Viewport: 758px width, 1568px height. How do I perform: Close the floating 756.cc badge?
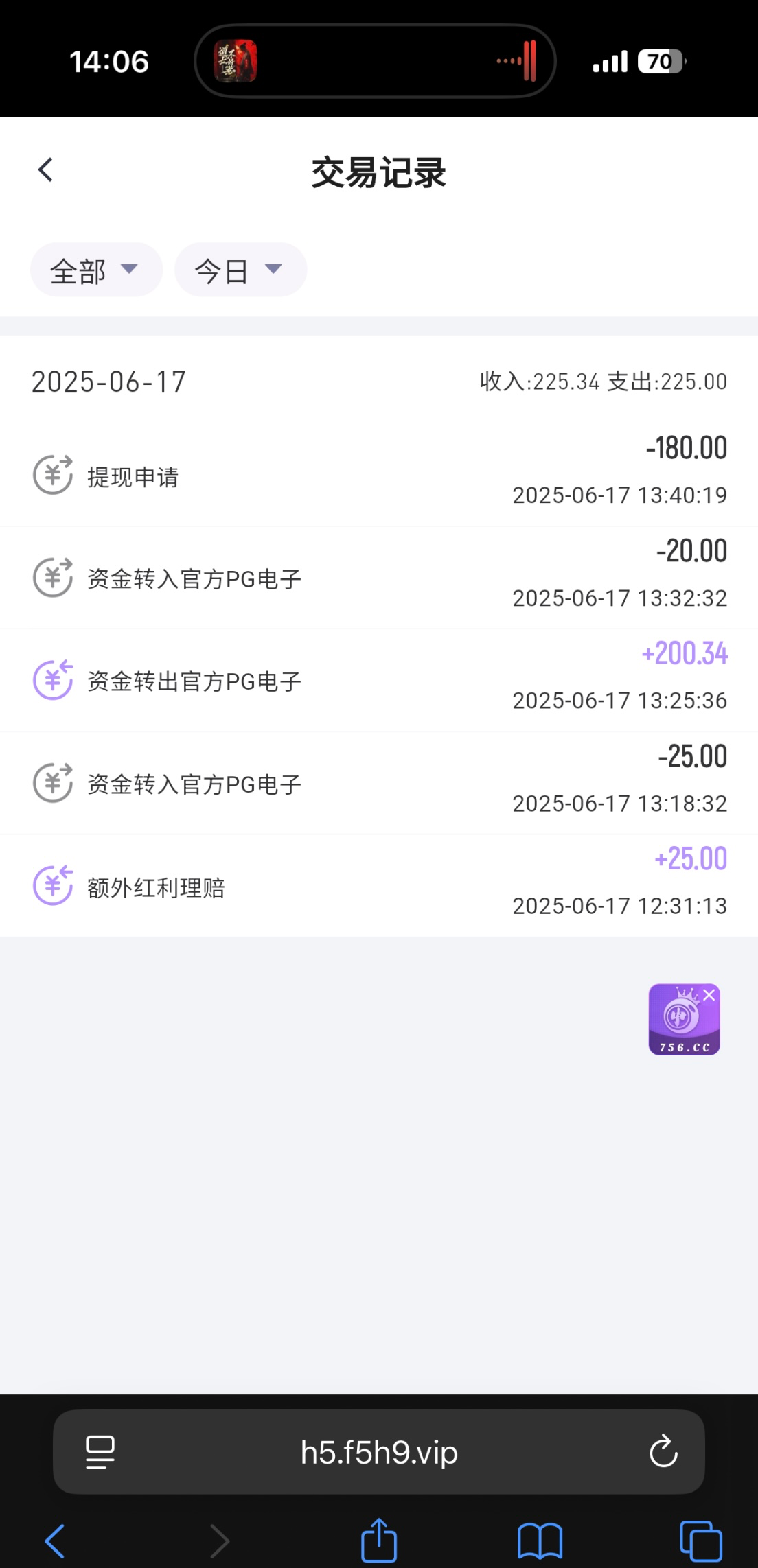(x=709, y=995)
